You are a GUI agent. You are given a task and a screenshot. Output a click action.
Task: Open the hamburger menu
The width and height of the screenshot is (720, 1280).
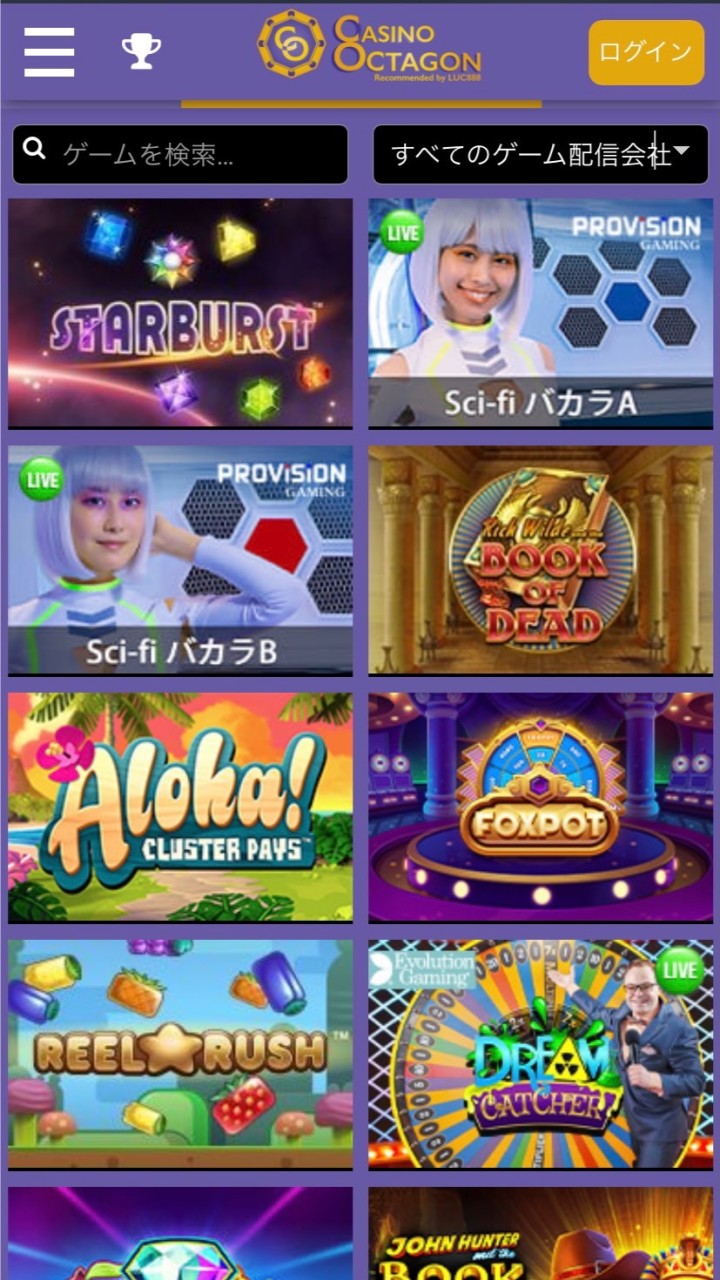tap(49, 52)
